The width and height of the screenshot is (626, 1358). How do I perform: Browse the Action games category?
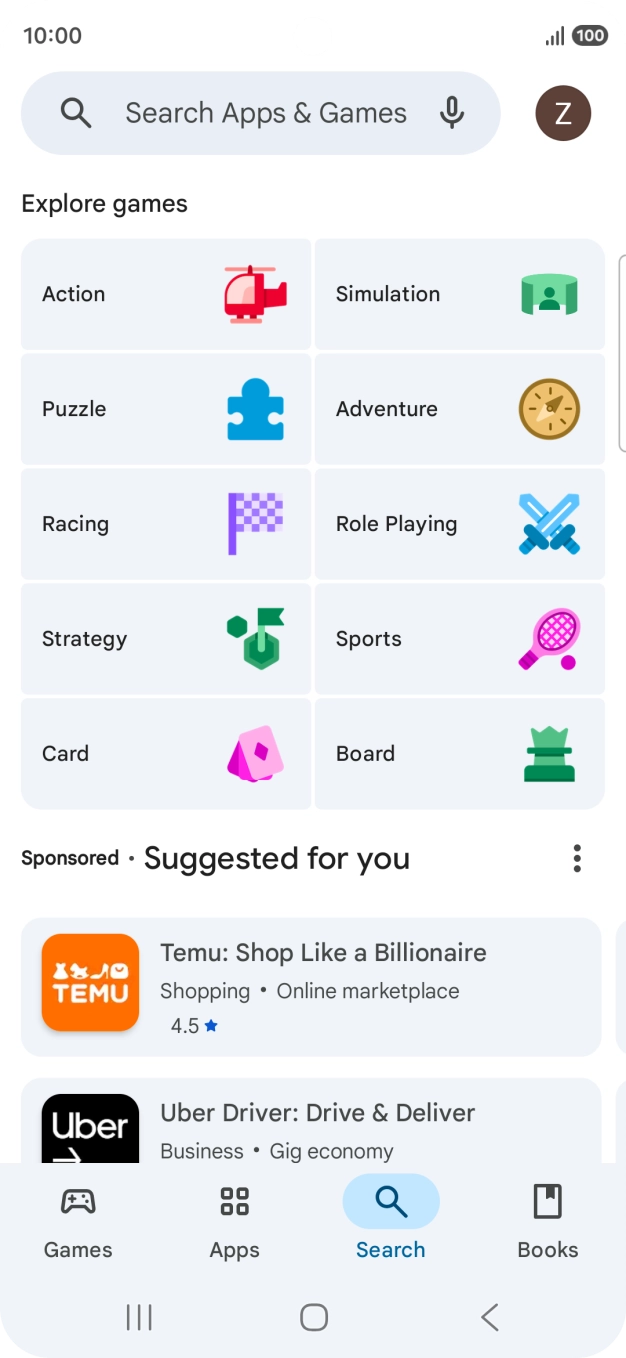tap(166, 294)
